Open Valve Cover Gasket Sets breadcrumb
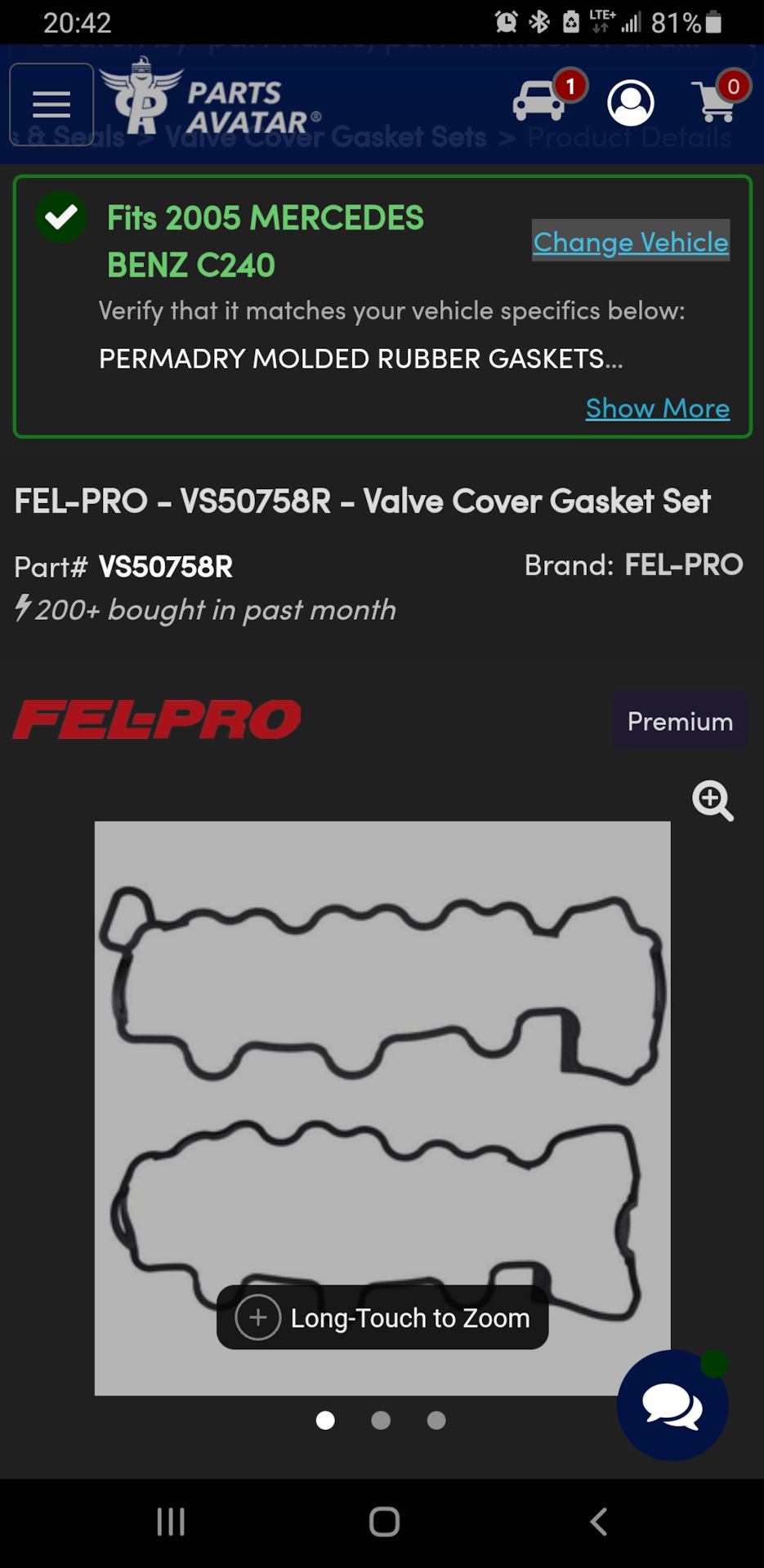Viewport: 764px width, 1568px height. (326, 137)
